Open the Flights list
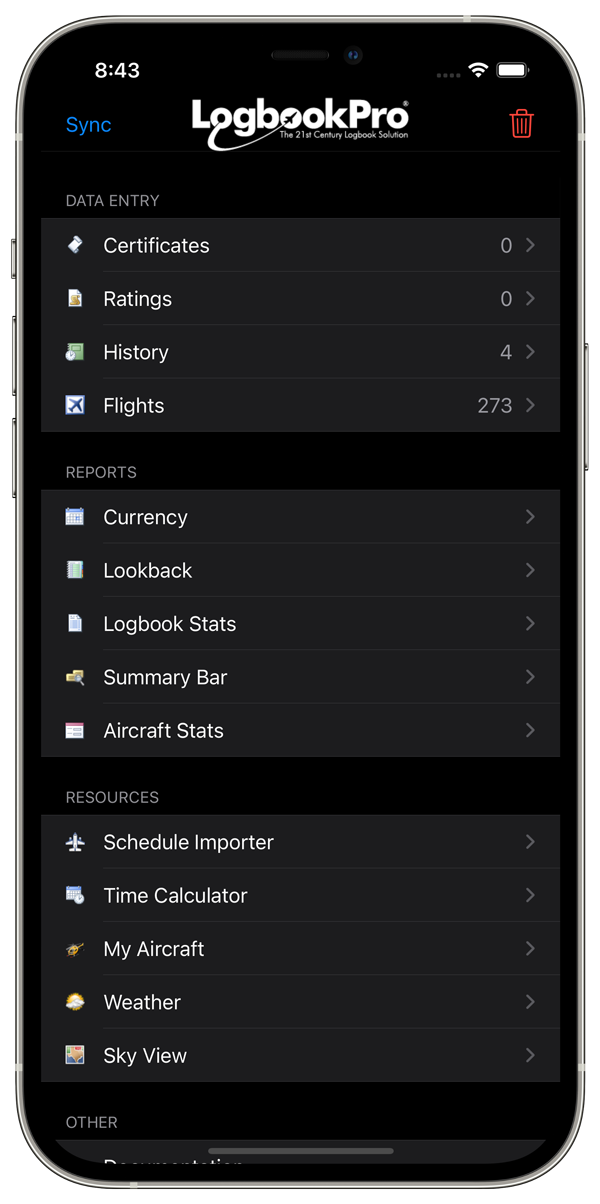 pos(300,405)
